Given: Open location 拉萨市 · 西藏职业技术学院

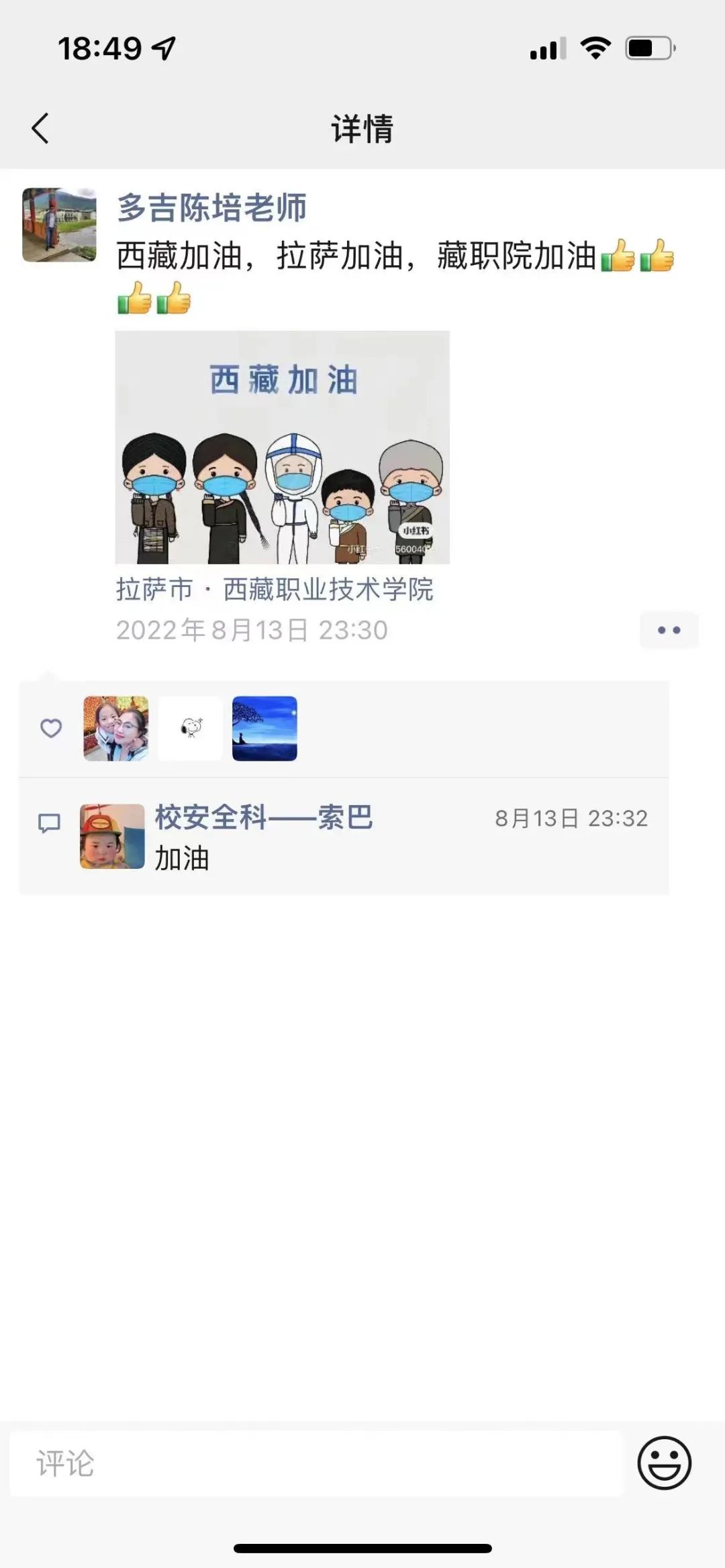Looking at the screenshot, I should coord(275,589).
